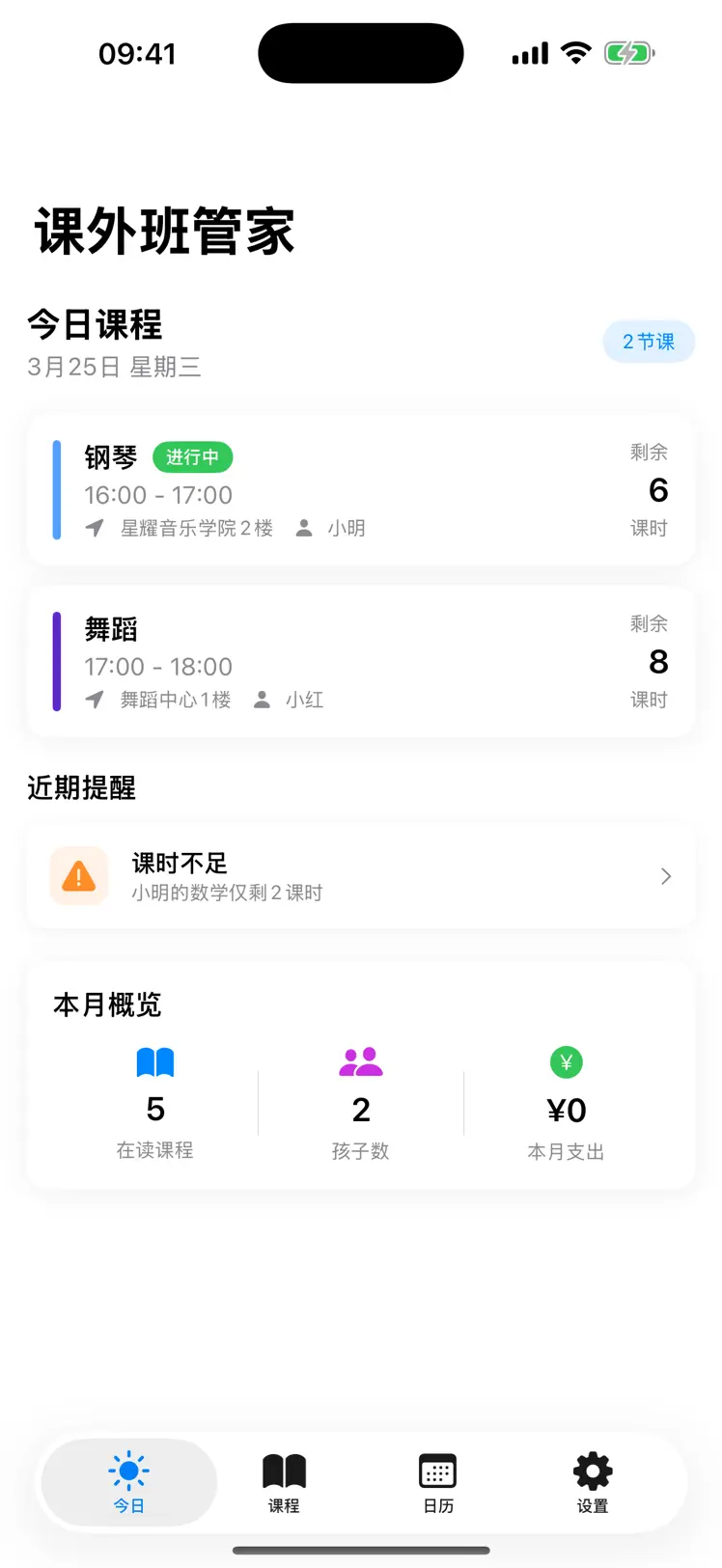Image resolution: width=722 pixels, height=1568 pixels.
Task: Tap the location arrow icon for 星耀音乐学院
Action: [x=94, y=528]
